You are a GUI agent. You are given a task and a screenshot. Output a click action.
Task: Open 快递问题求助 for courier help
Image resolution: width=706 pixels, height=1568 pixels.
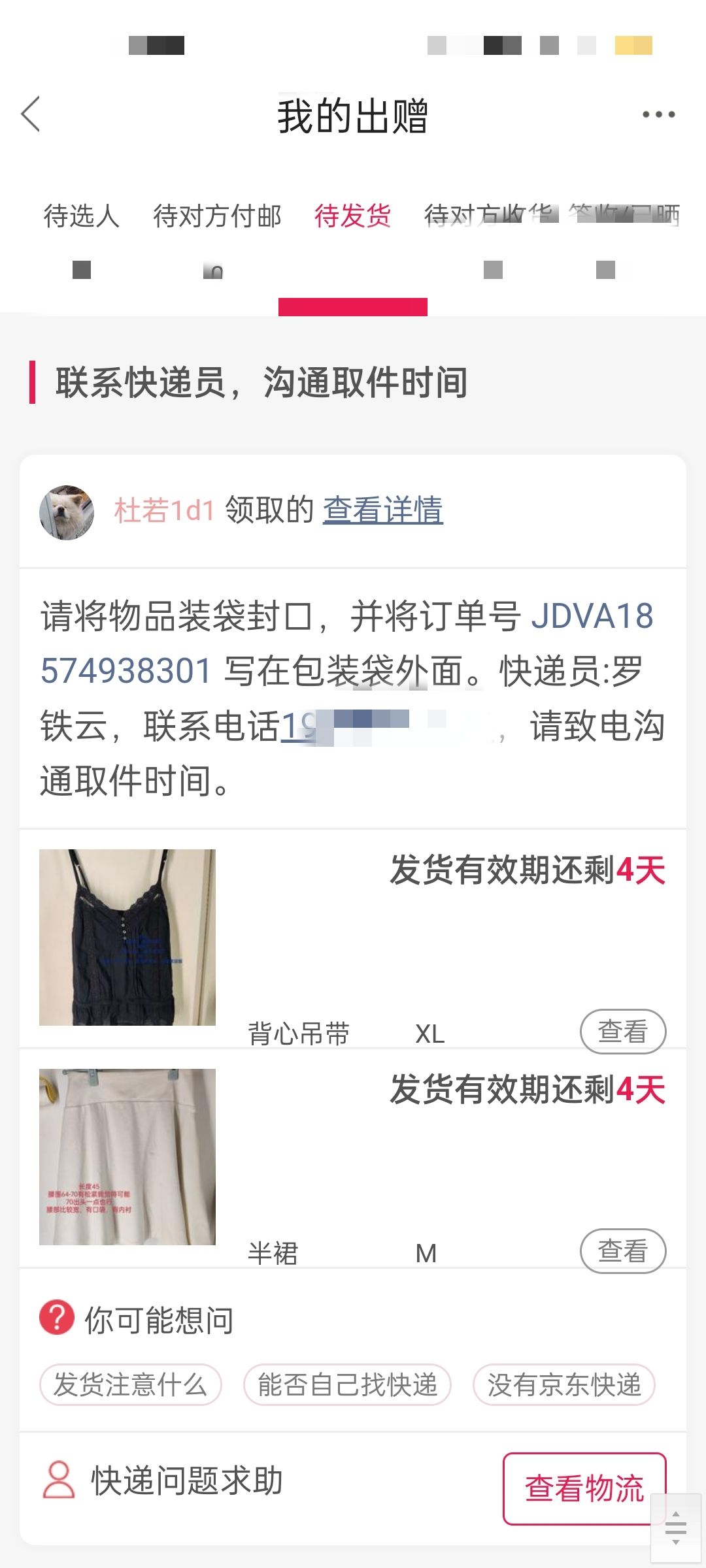[x=163, y=1481]
